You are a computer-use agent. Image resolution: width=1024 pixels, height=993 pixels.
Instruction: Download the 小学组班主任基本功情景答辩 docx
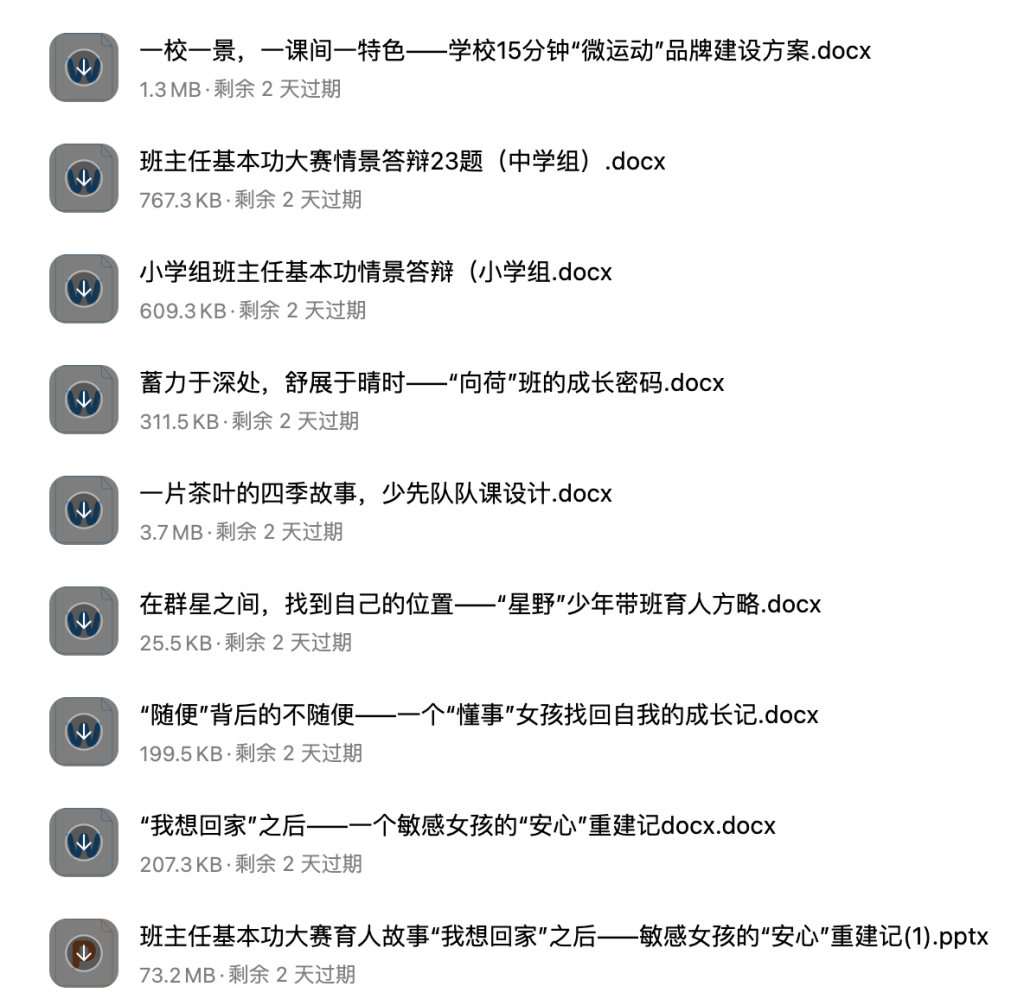[84, 289]
